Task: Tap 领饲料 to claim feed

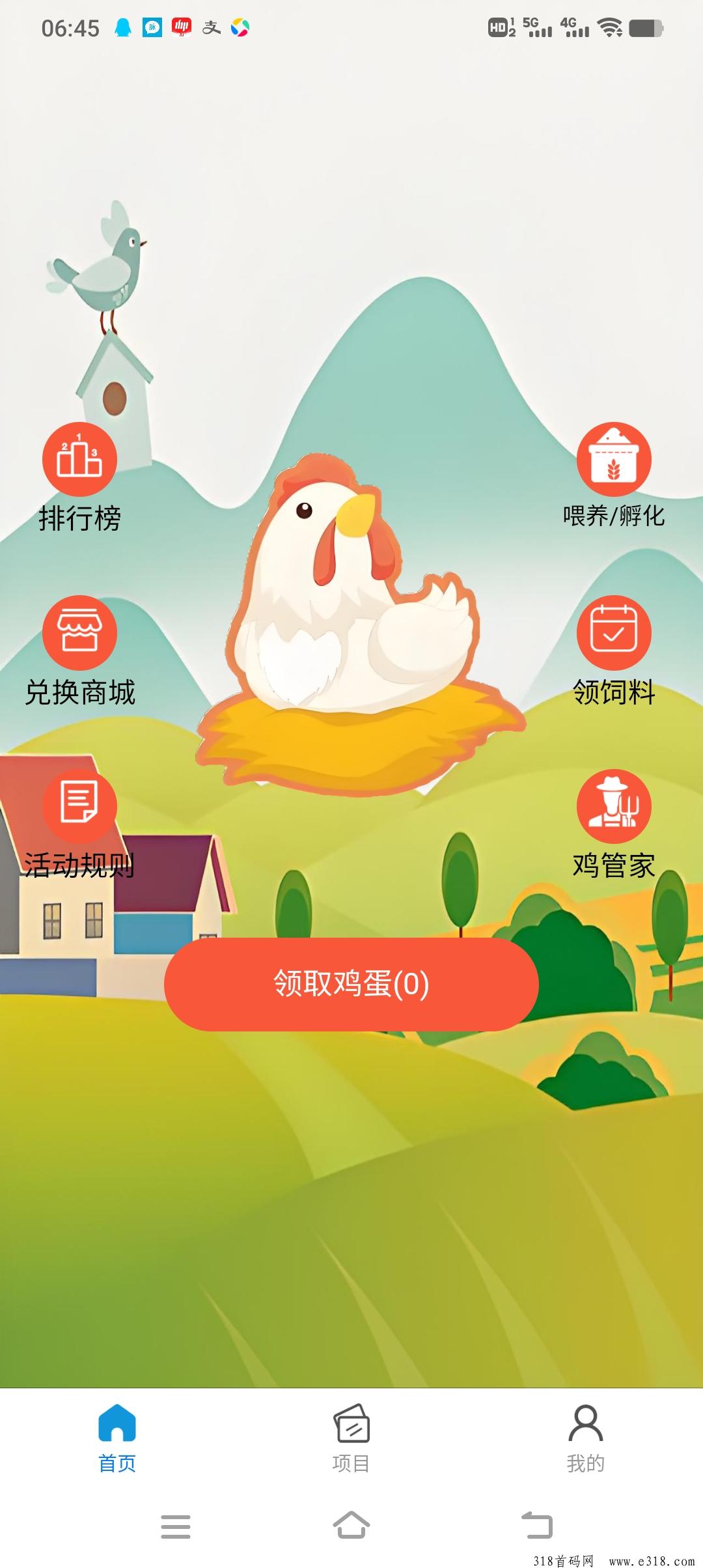Action: click(614, 633)
